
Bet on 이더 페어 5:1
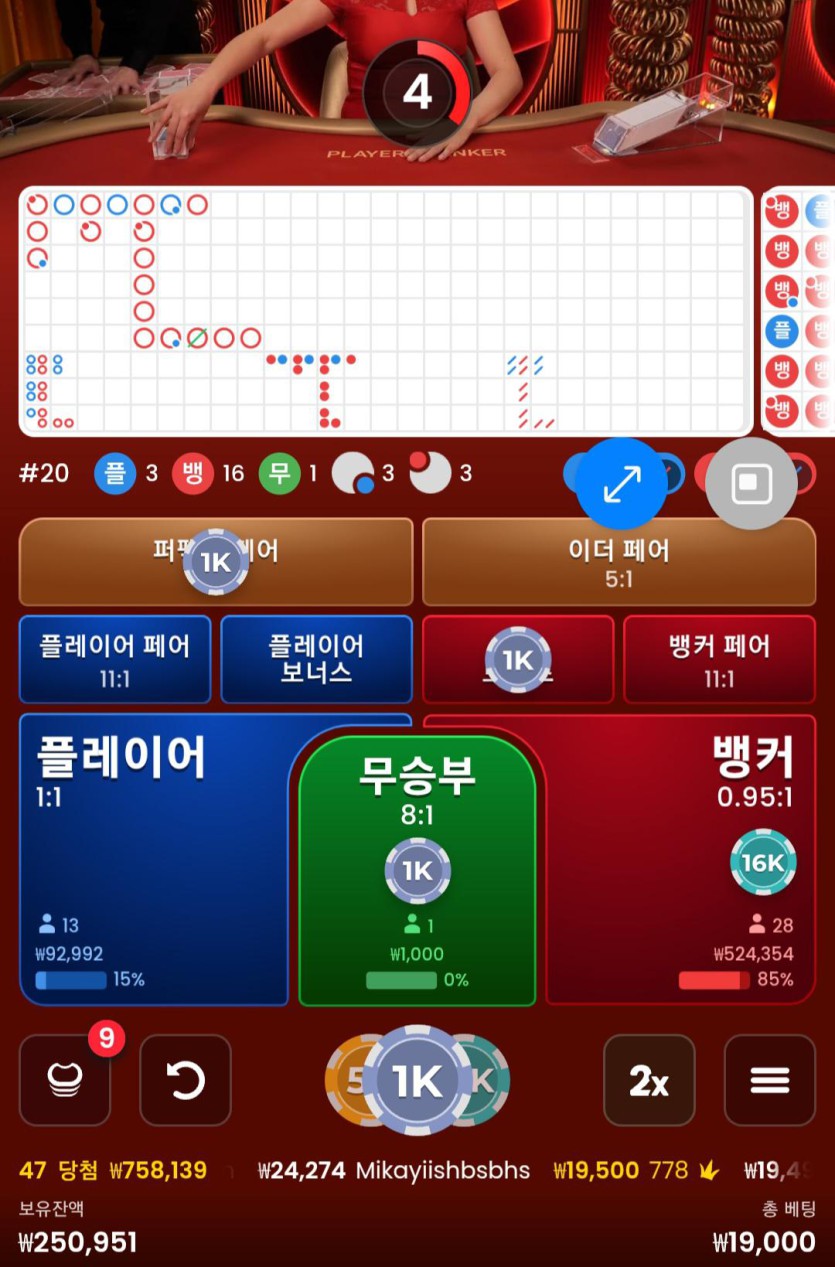click(x=618, y=561)
